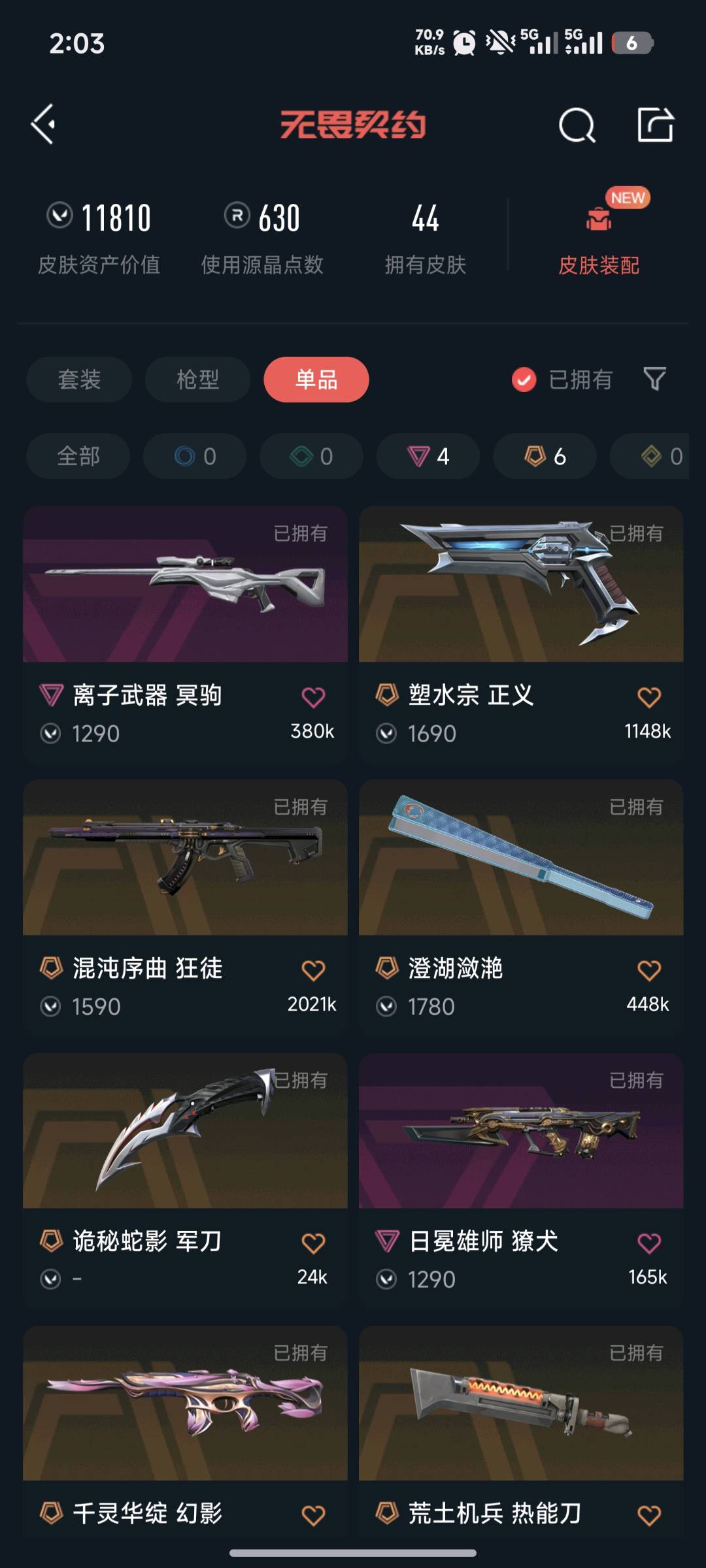The height and width of the screenshot is (1568, 706).
Task: Select the 全部 tier chip
Action: click(78, 456)
